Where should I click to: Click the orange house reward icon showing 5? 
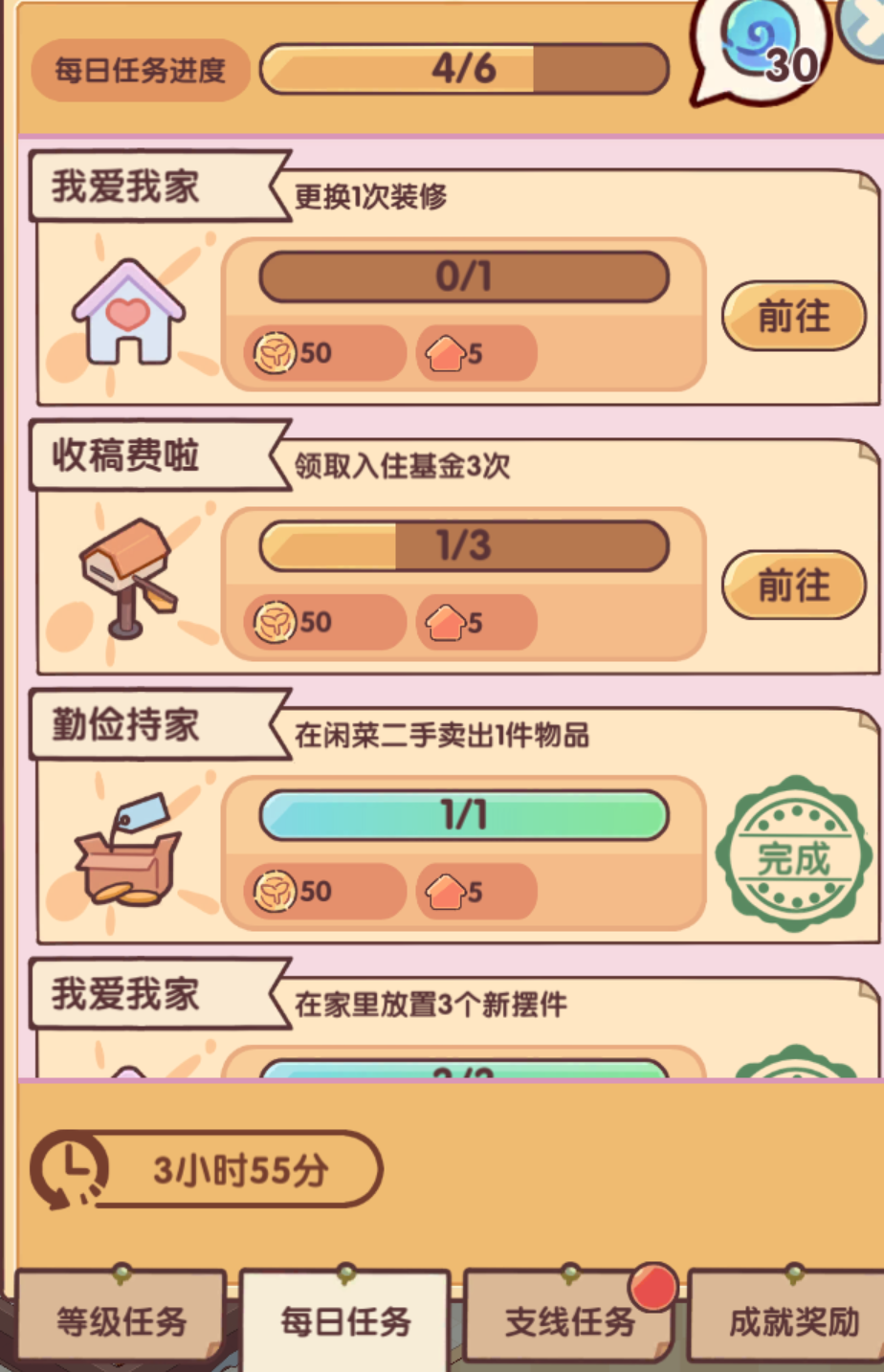444,353
